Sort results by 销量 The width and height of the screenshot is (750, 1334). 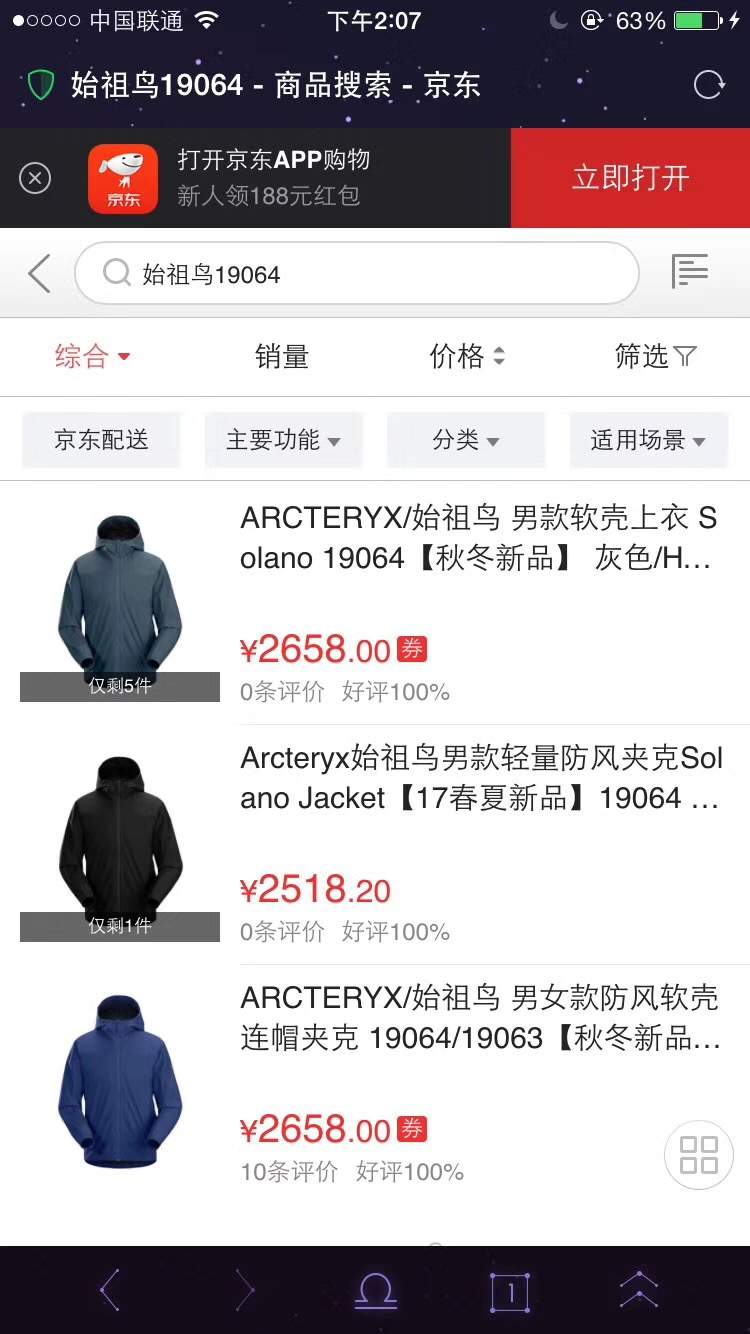pyautogui.click(x=282, y=356)
